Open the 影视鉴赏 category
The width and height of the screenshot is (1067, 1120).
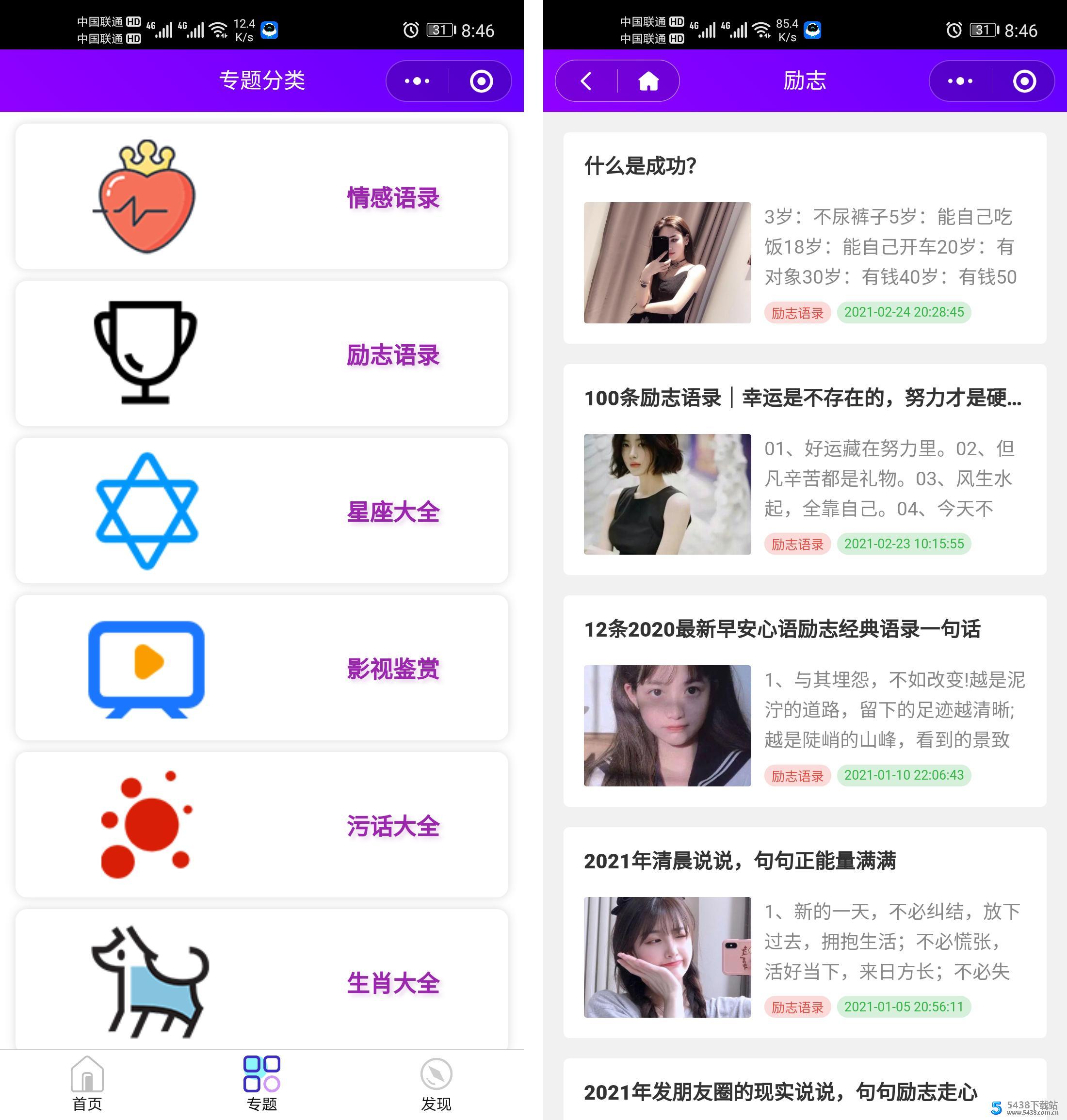261,668
